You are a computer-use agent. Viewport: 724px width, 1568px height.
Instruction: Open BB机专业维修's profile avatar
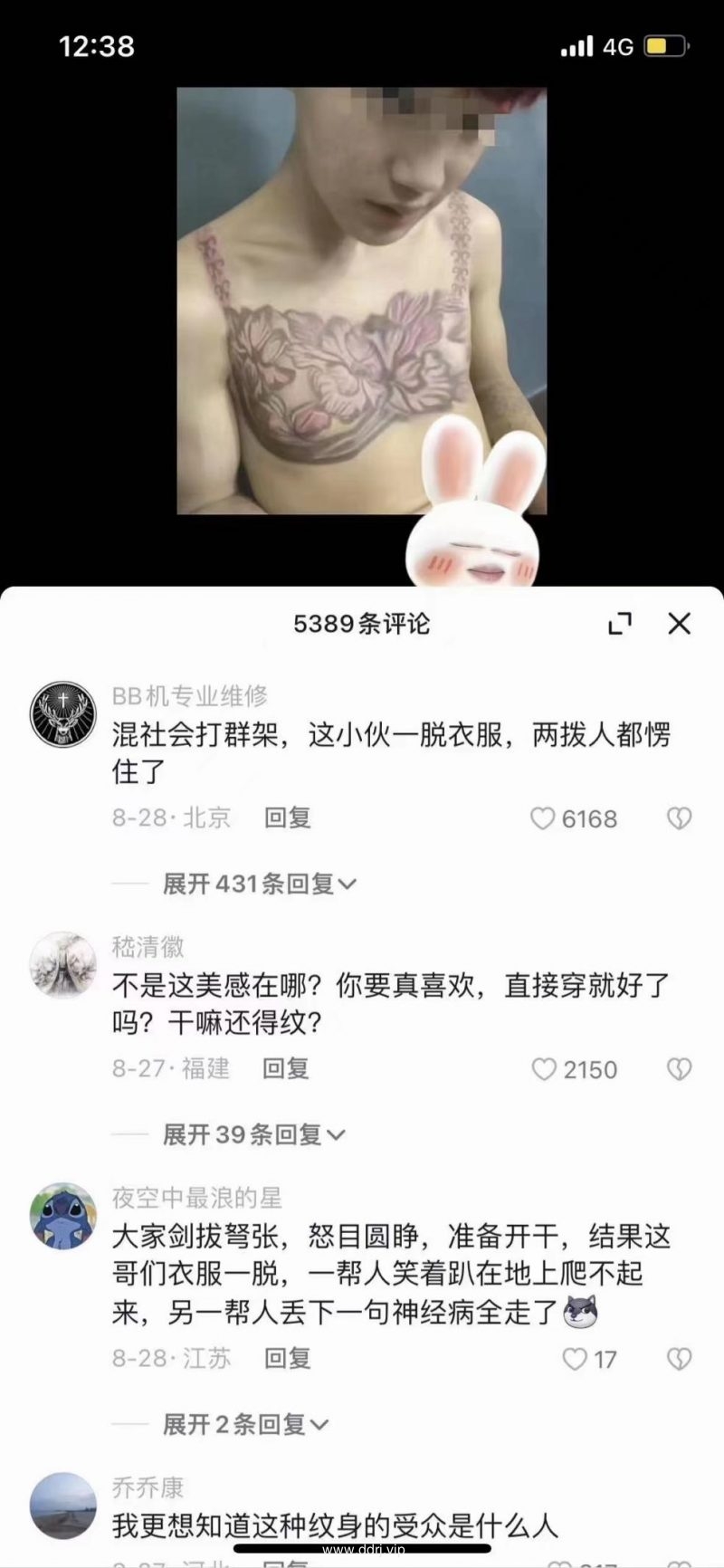pyautogui.click(x=63, y=714)
